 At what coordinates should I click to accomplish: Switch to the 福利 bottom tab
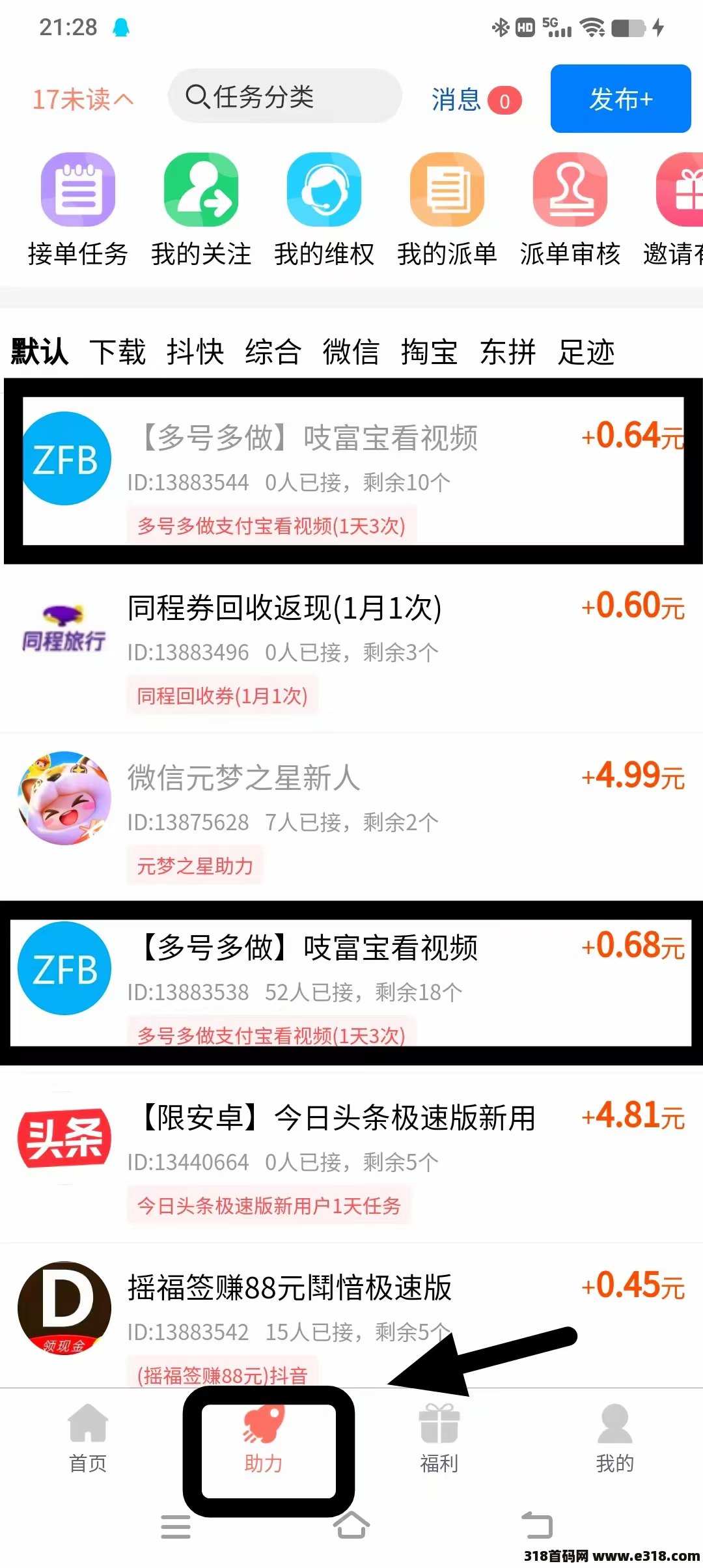click(439, 1438)
